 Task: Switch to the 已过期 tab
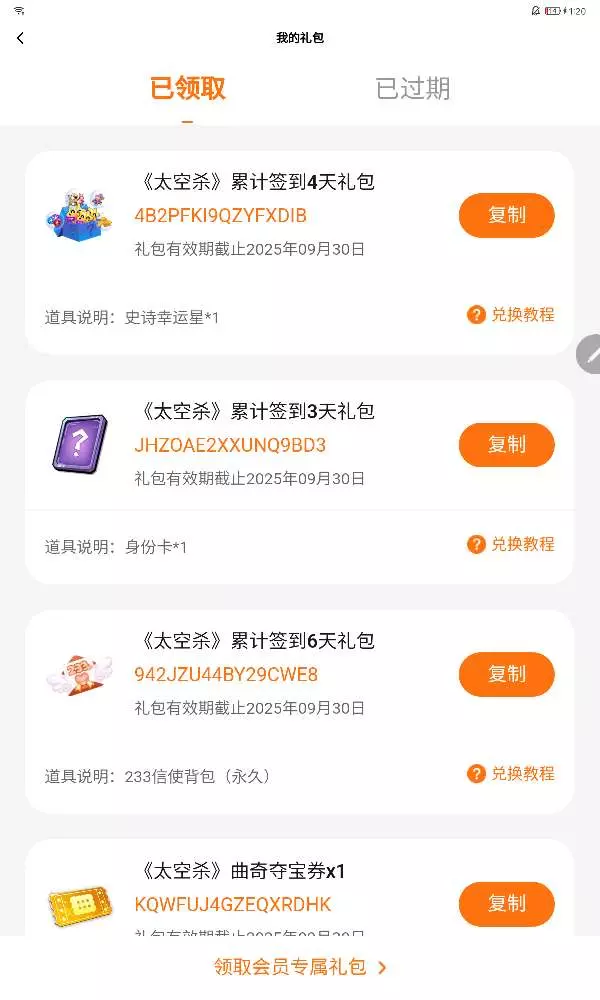click(412, 89)
